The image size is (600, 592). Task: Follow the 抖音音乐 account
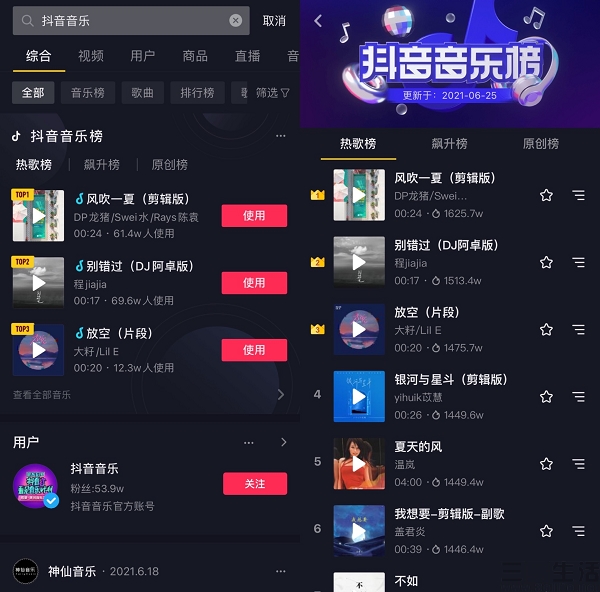(254, 484)
